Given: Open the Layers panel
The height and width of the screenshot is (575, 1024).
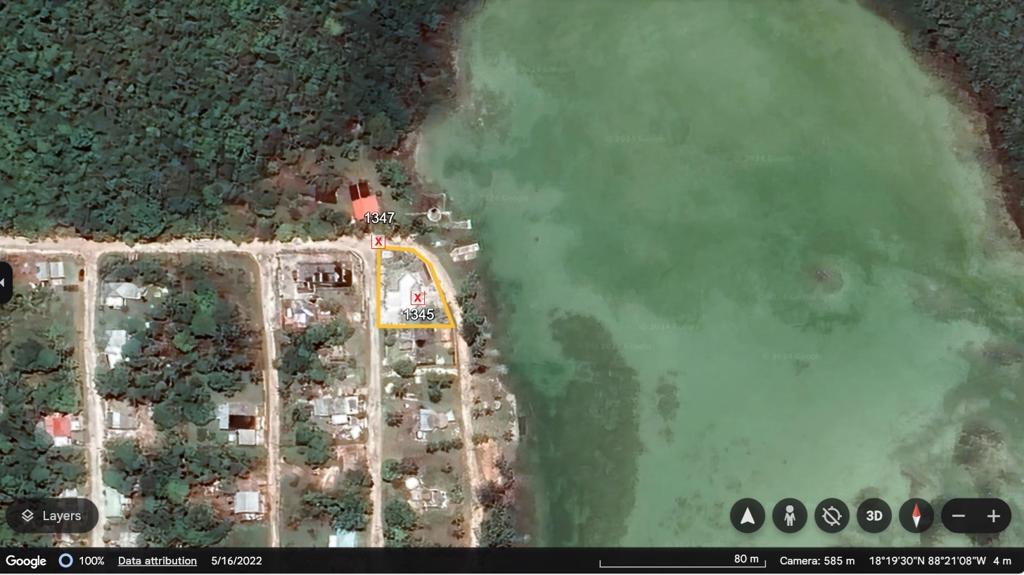Looking at the screenshot, I should coord(52,516).
